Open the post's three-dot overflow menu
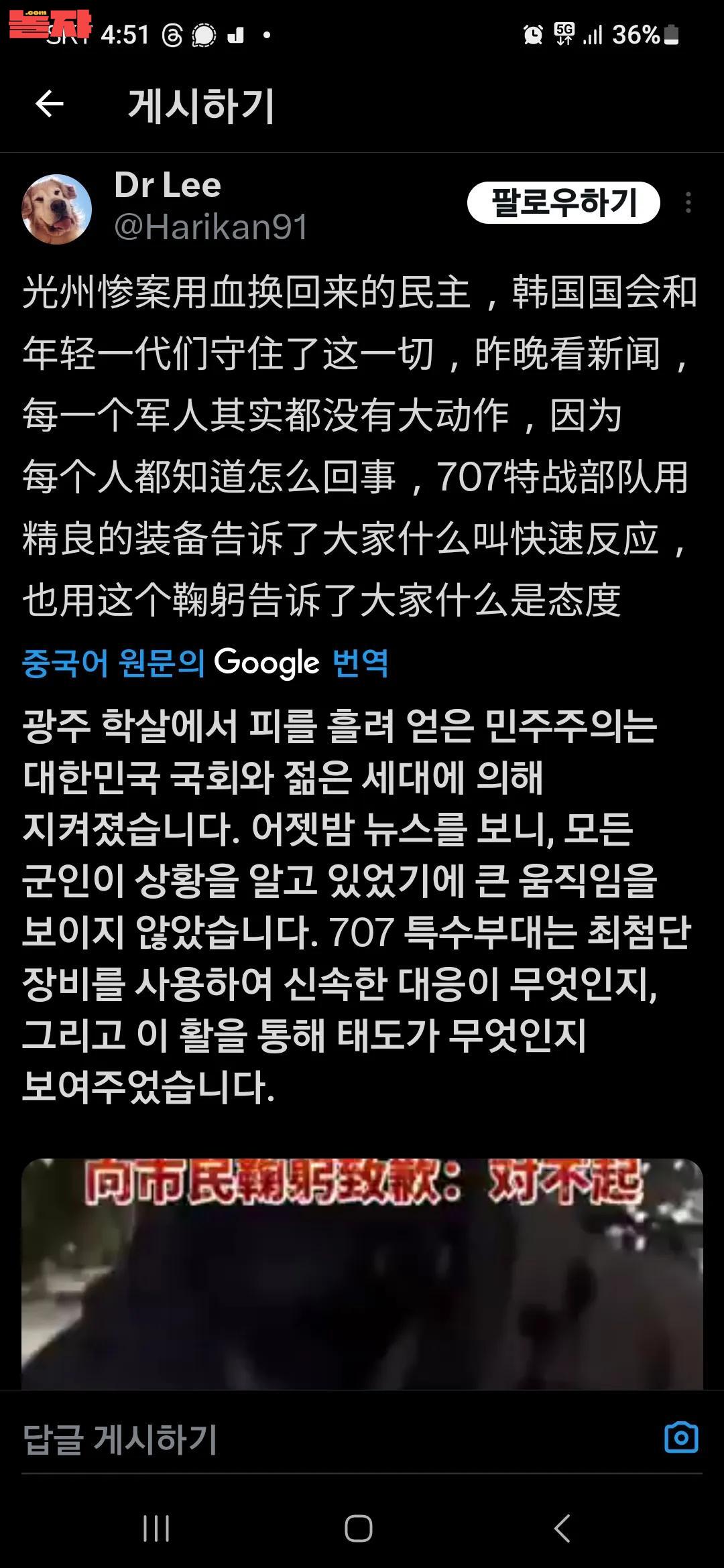Image resolution: width=724 pixels, height=1568 pixels. (688, 202)
